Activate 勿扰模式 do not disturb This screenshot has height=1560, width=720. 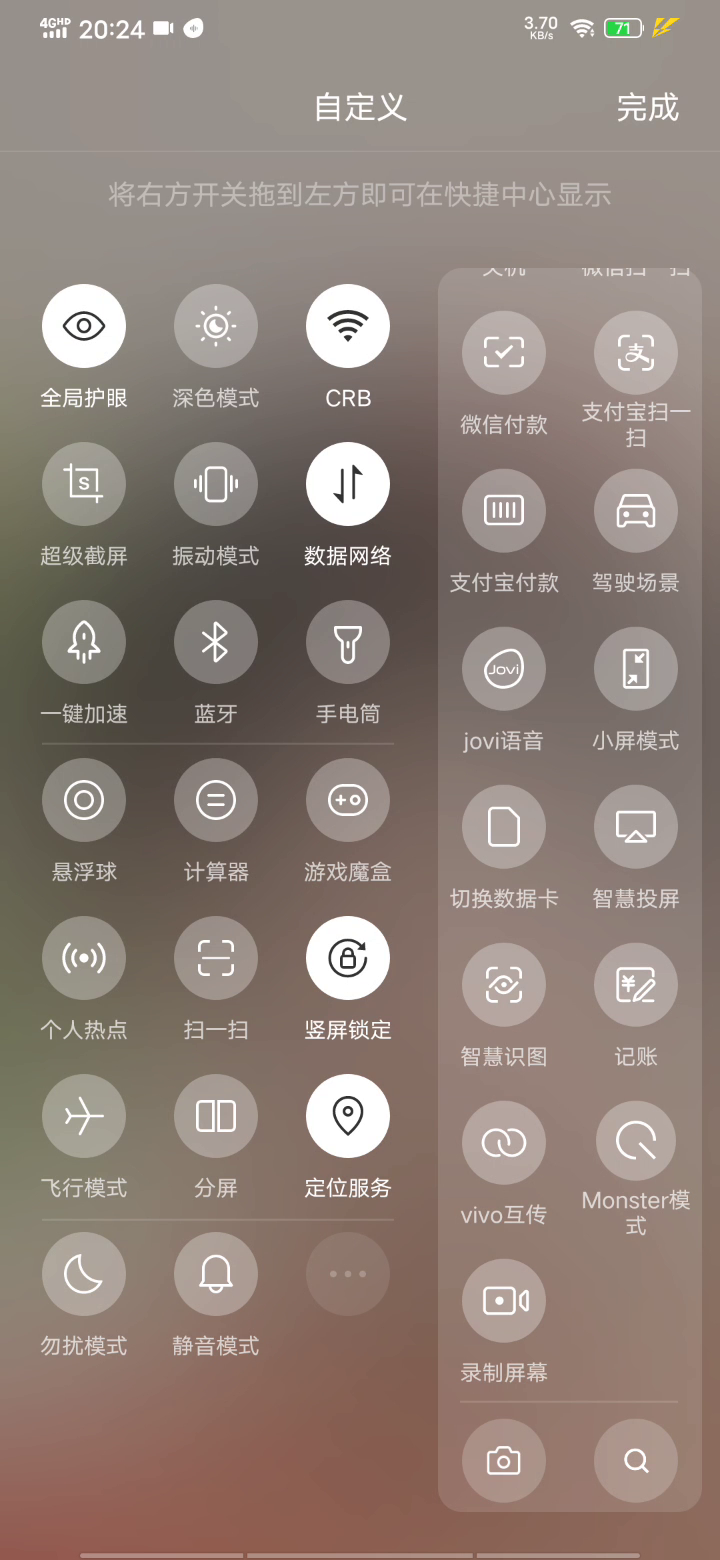click(x=84, y=1274)
